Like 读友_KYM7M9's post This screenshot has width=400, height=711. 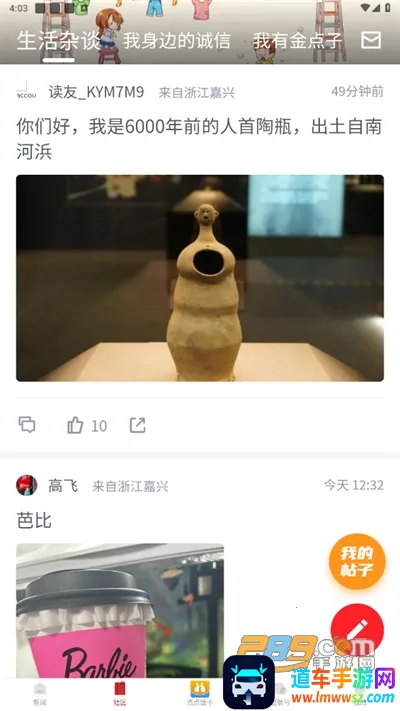(x=75, y=425)
